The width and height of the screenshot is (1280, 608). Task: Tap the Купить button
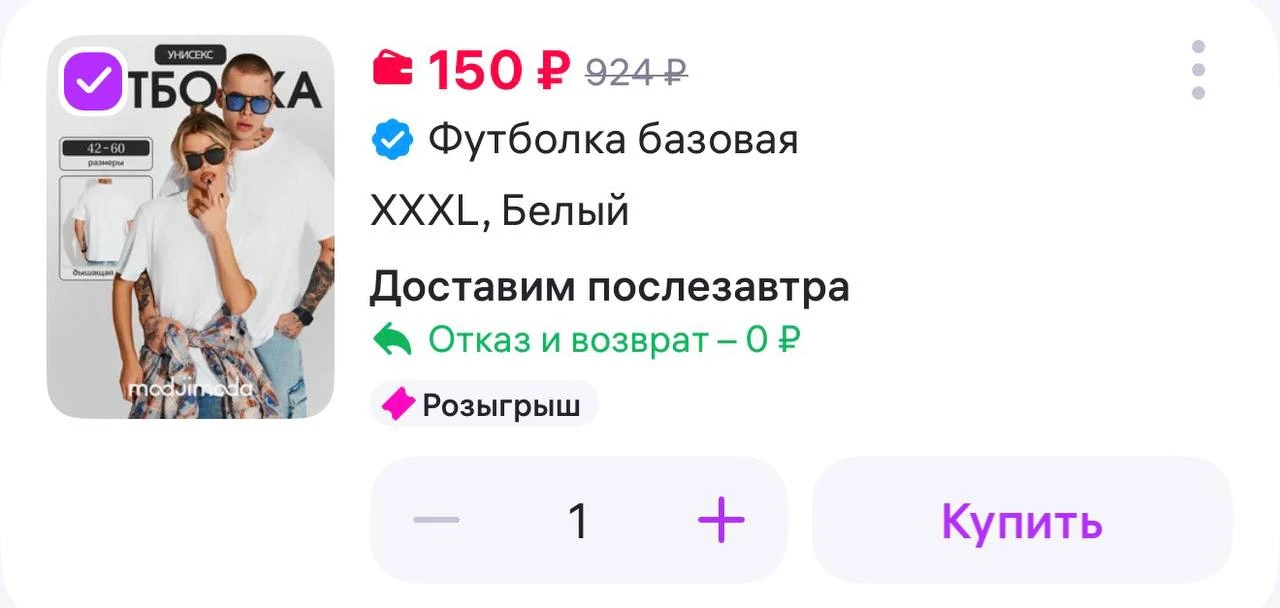tap(1022, 520)
